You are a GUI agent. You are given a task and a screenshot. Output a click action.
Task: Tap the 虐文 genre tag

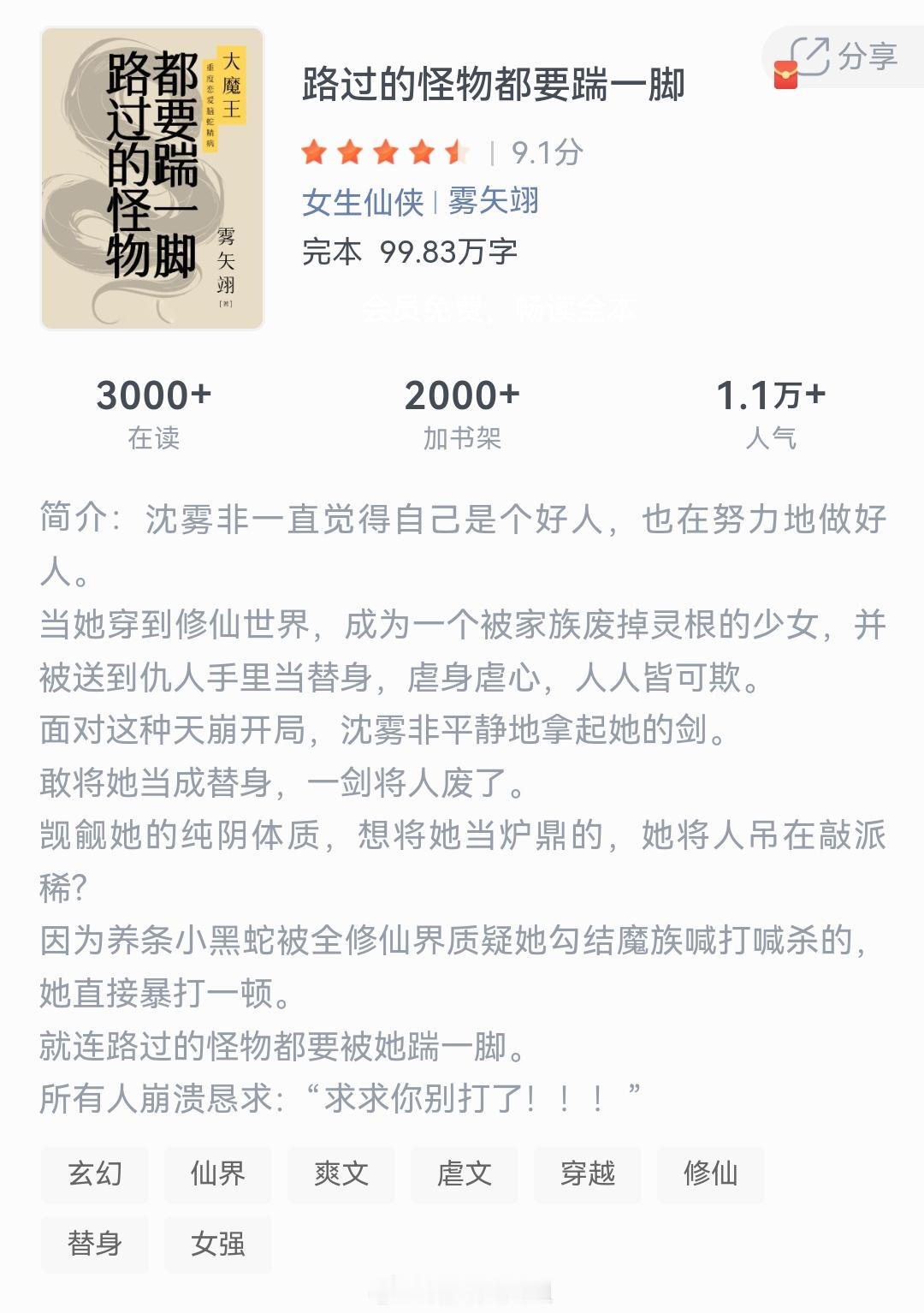(x=463, y=1174)
